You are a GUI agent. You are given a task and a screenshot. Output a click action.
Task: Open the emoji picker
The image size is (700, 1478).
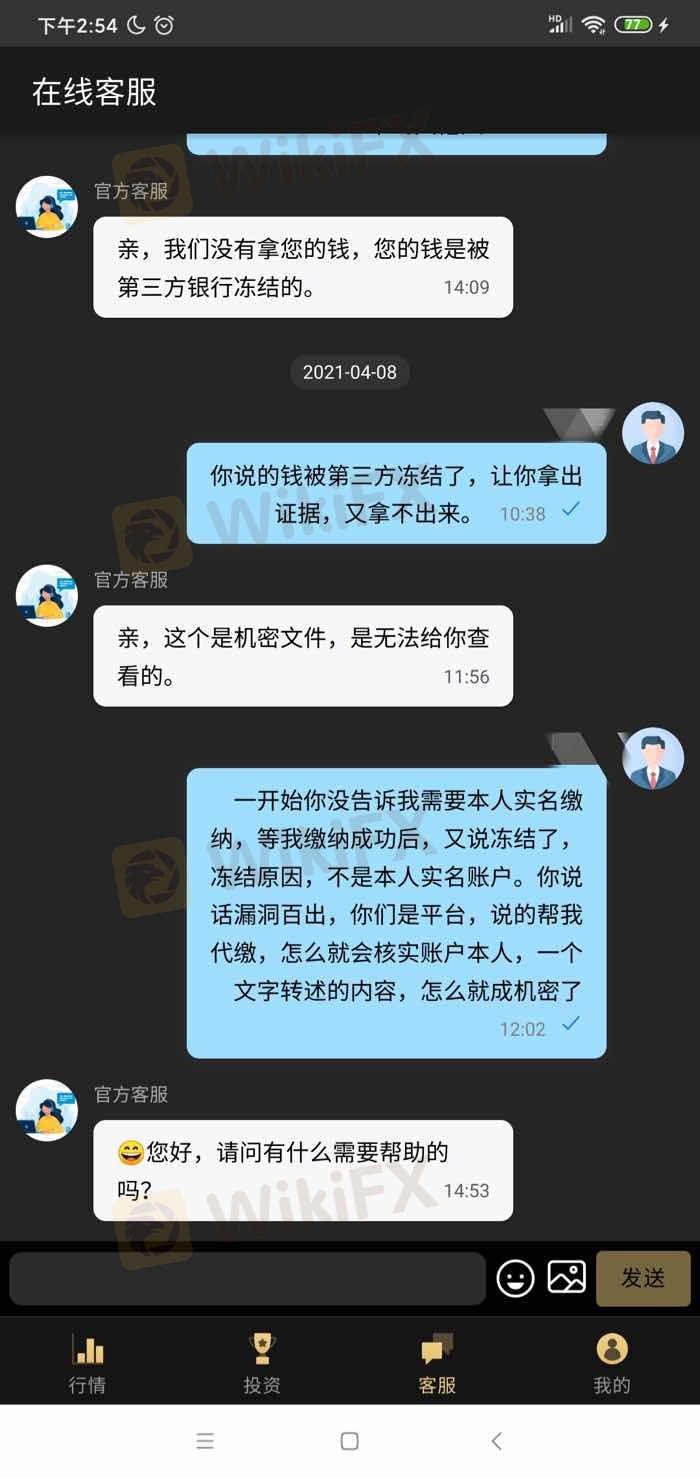tap(516, 1278)
